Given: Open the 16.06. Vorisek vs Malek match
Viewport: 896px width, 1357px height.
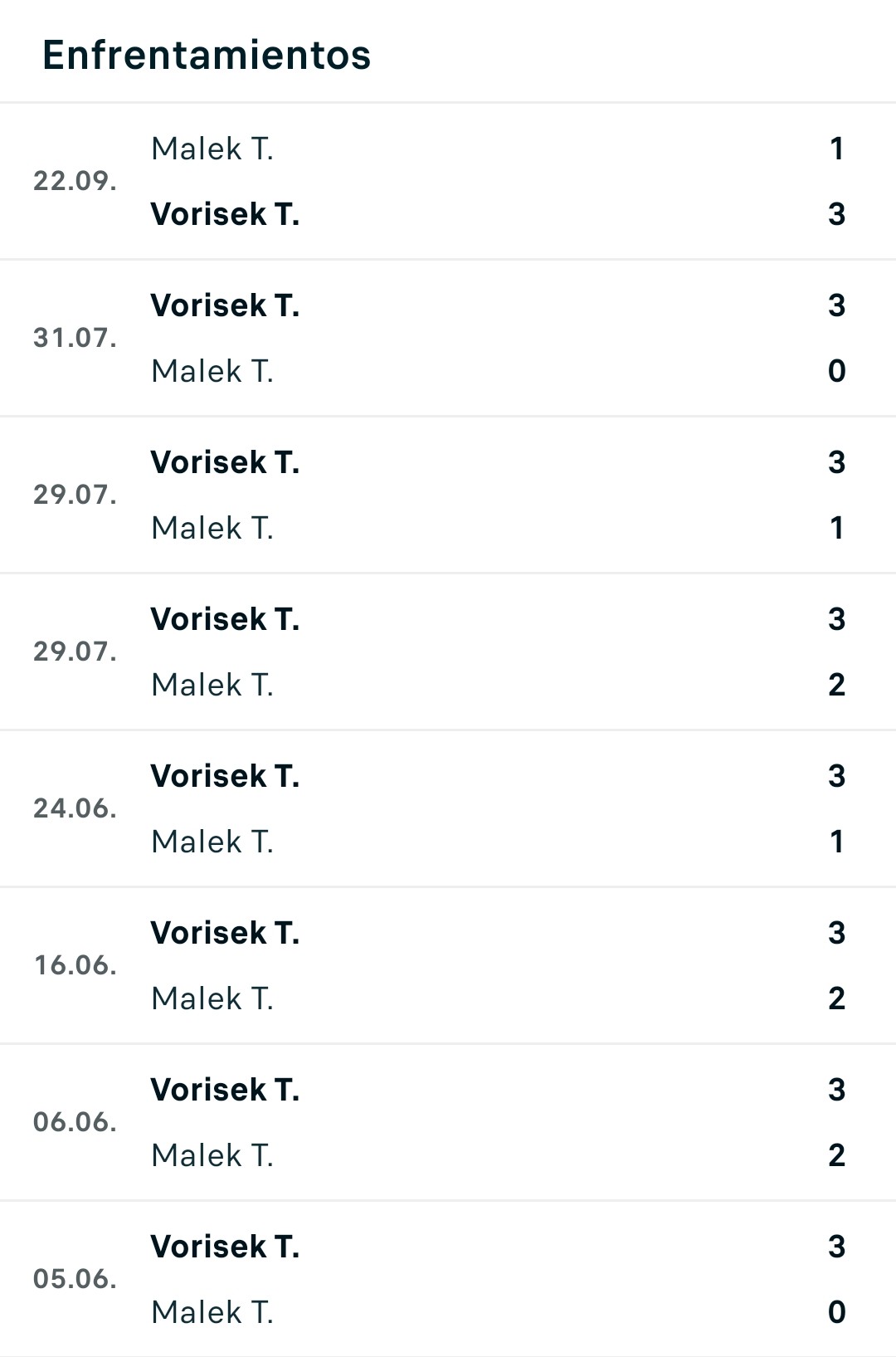Looking at the screenshot, I should [x=448, y=965].
